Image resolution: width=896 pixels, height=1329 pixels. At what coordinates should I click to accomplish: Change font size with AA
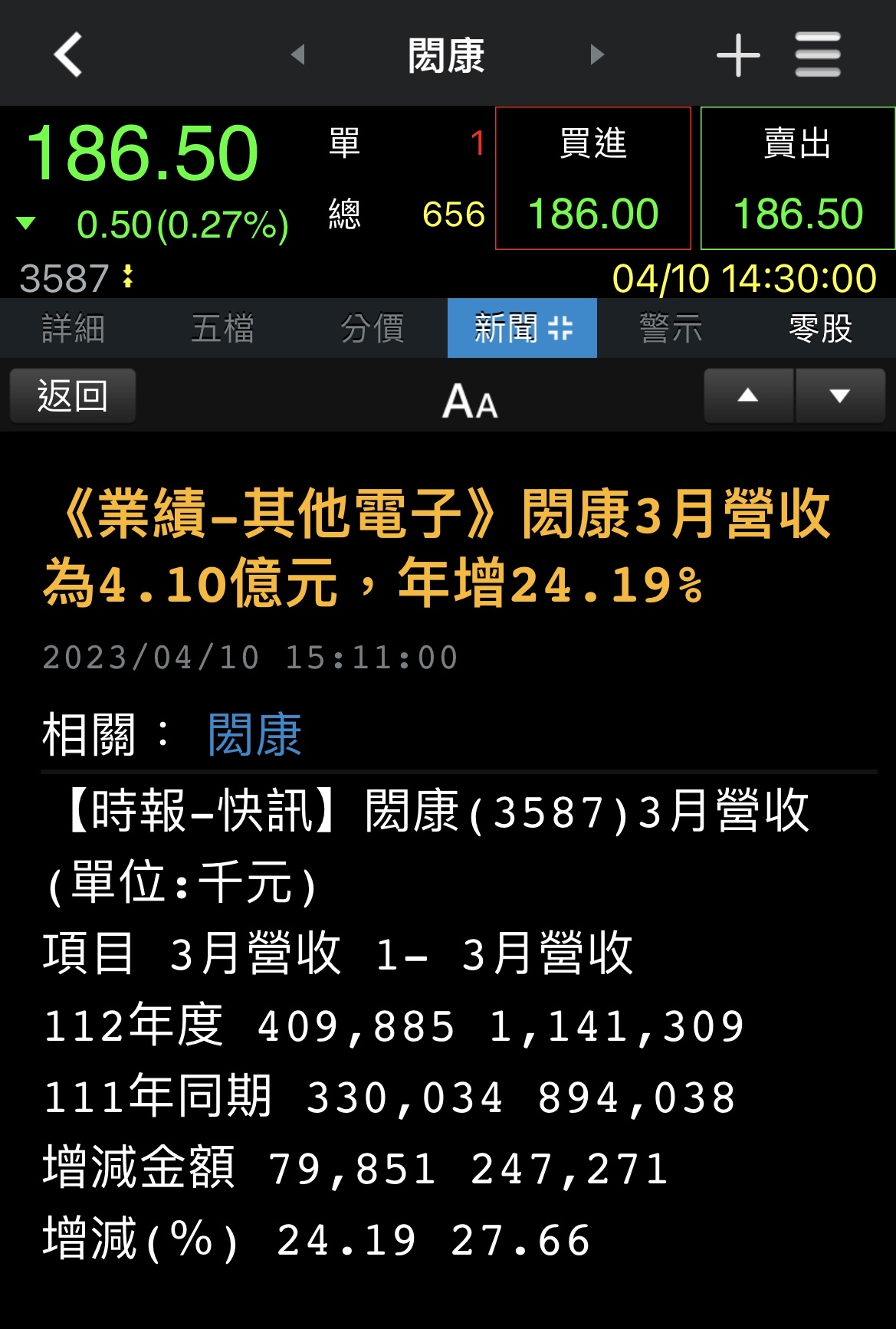click(470, 400)
